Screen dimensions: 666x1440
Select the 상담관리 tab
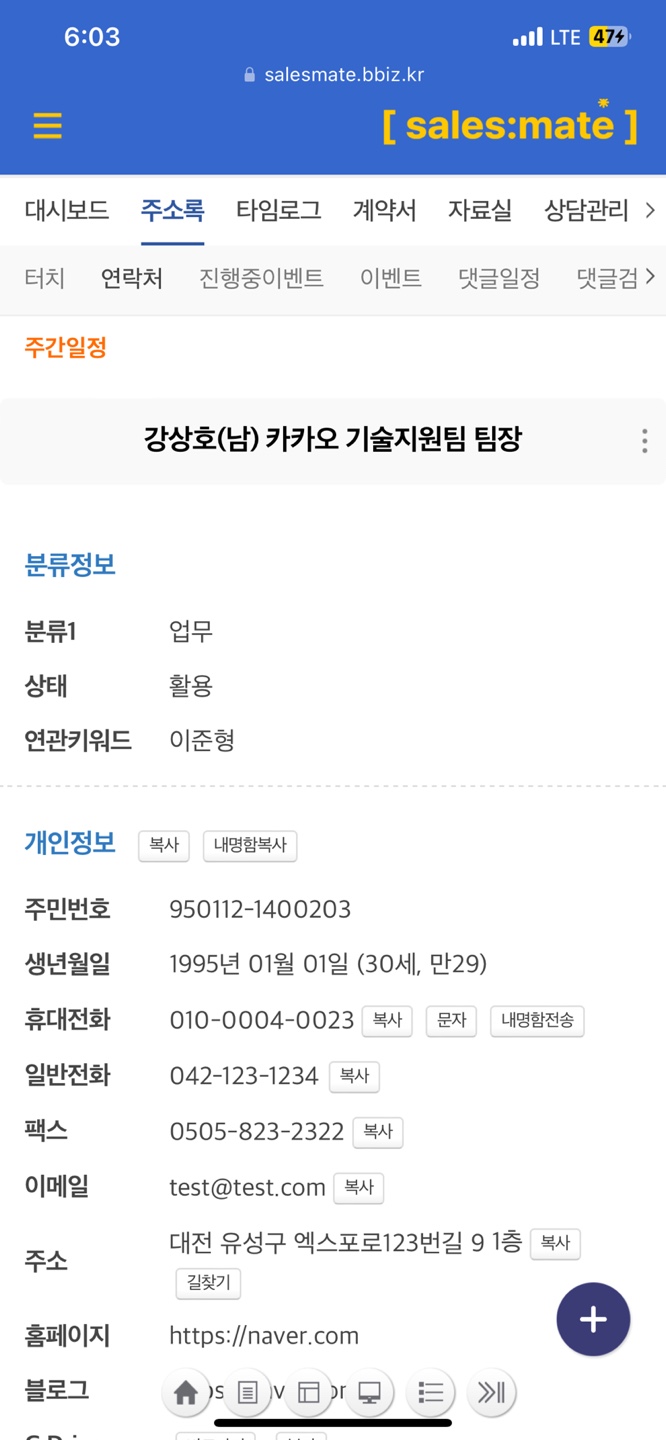click(586, 211)
